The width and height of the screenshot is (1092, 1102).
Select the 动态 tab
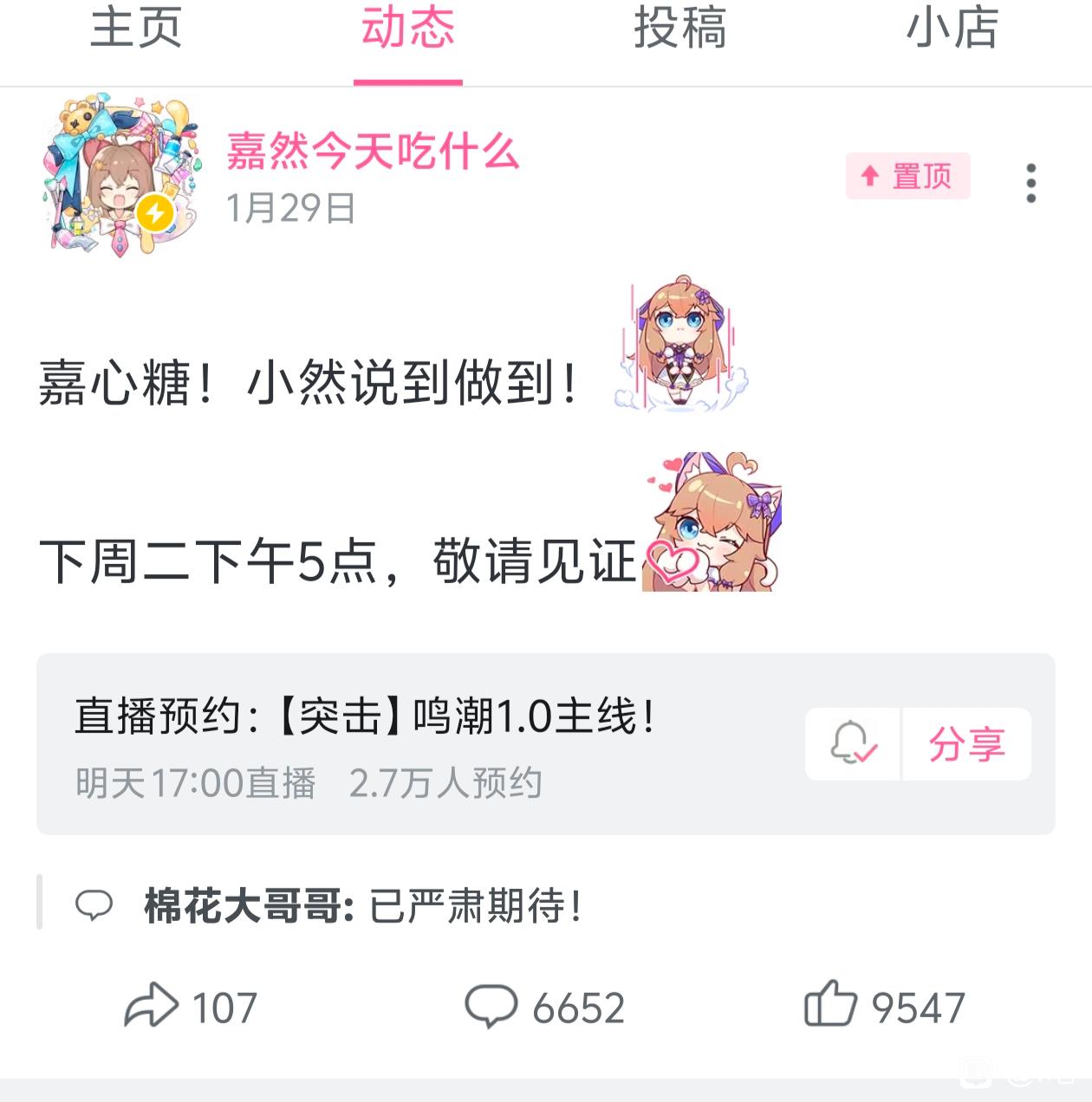tap(407, 29)
